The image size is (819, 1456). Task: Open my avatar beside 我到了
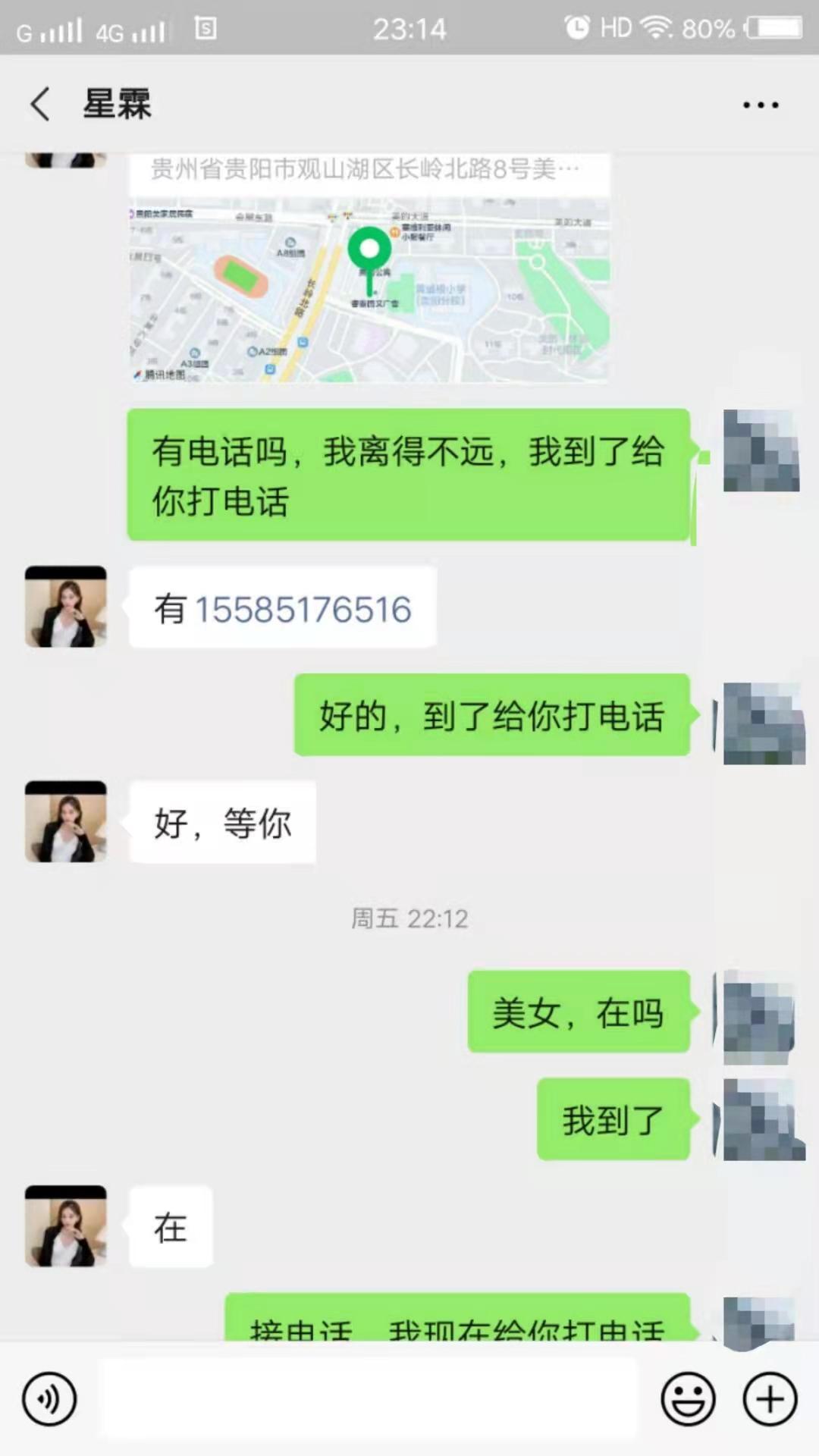click(762, 1120)
